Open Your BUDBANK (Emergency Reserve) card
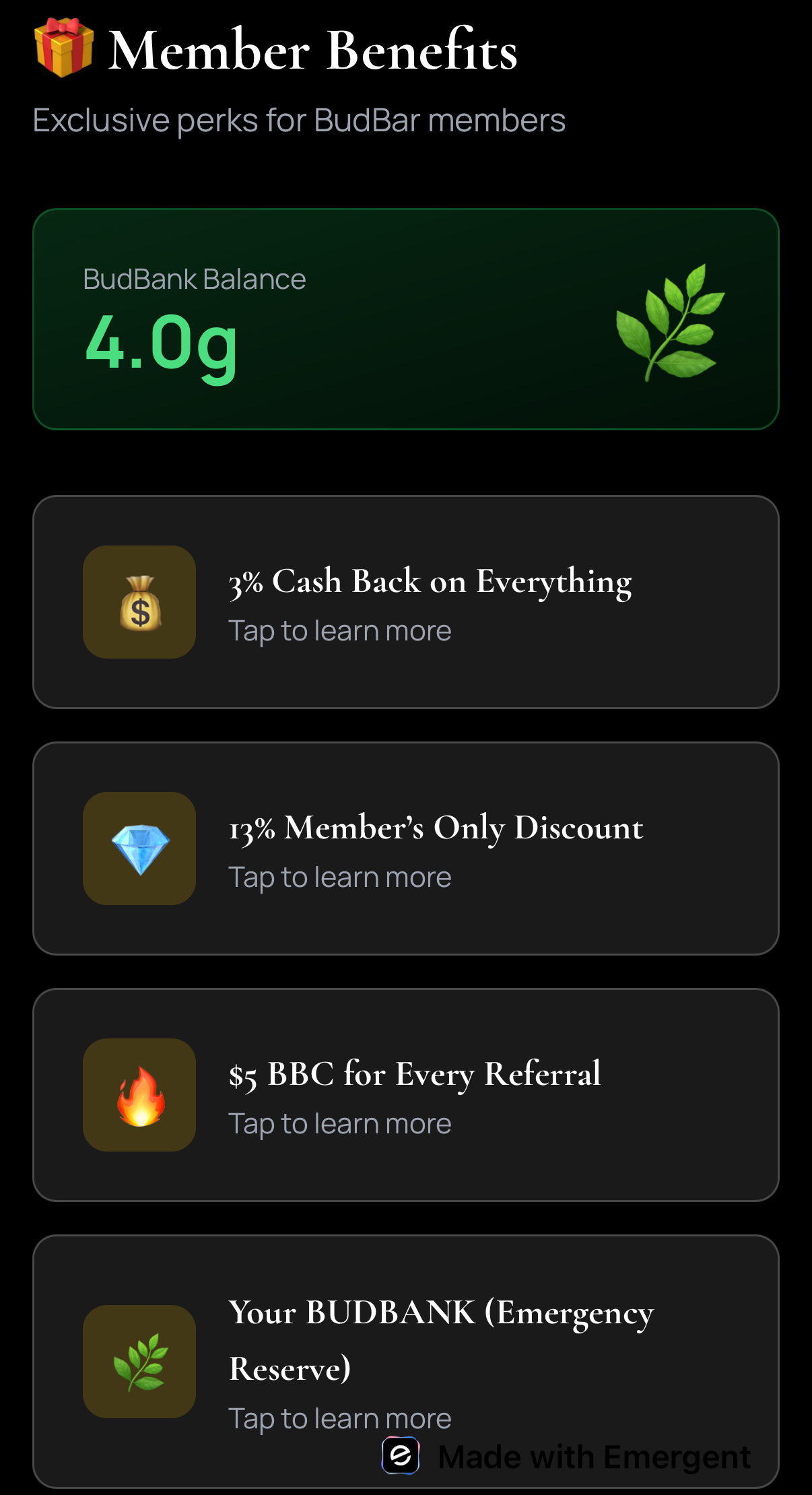This screenshot has width=812, height=1495. click(405, 1340)
